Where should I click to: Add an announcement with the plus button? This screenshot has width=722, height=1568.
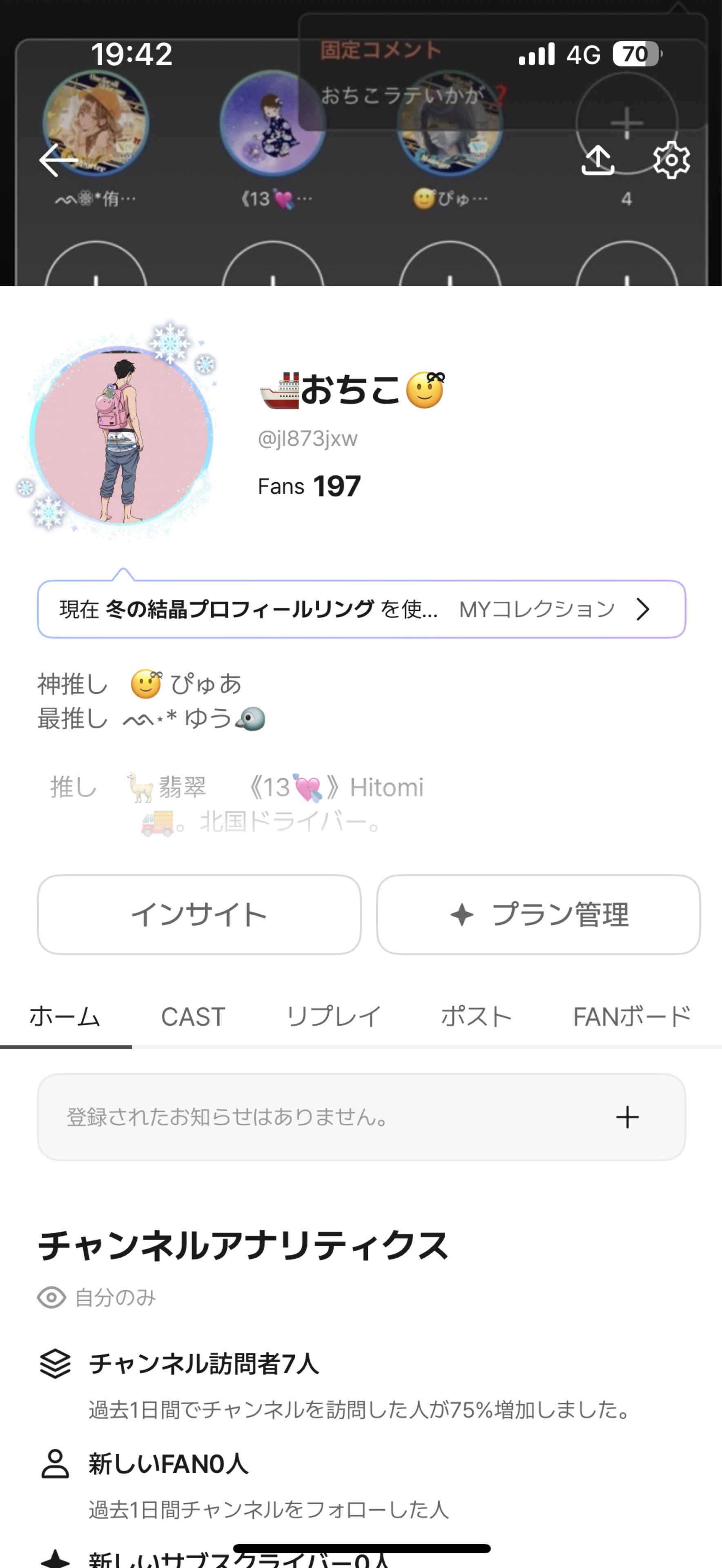pyautogui.click(x=627, y=1116)
